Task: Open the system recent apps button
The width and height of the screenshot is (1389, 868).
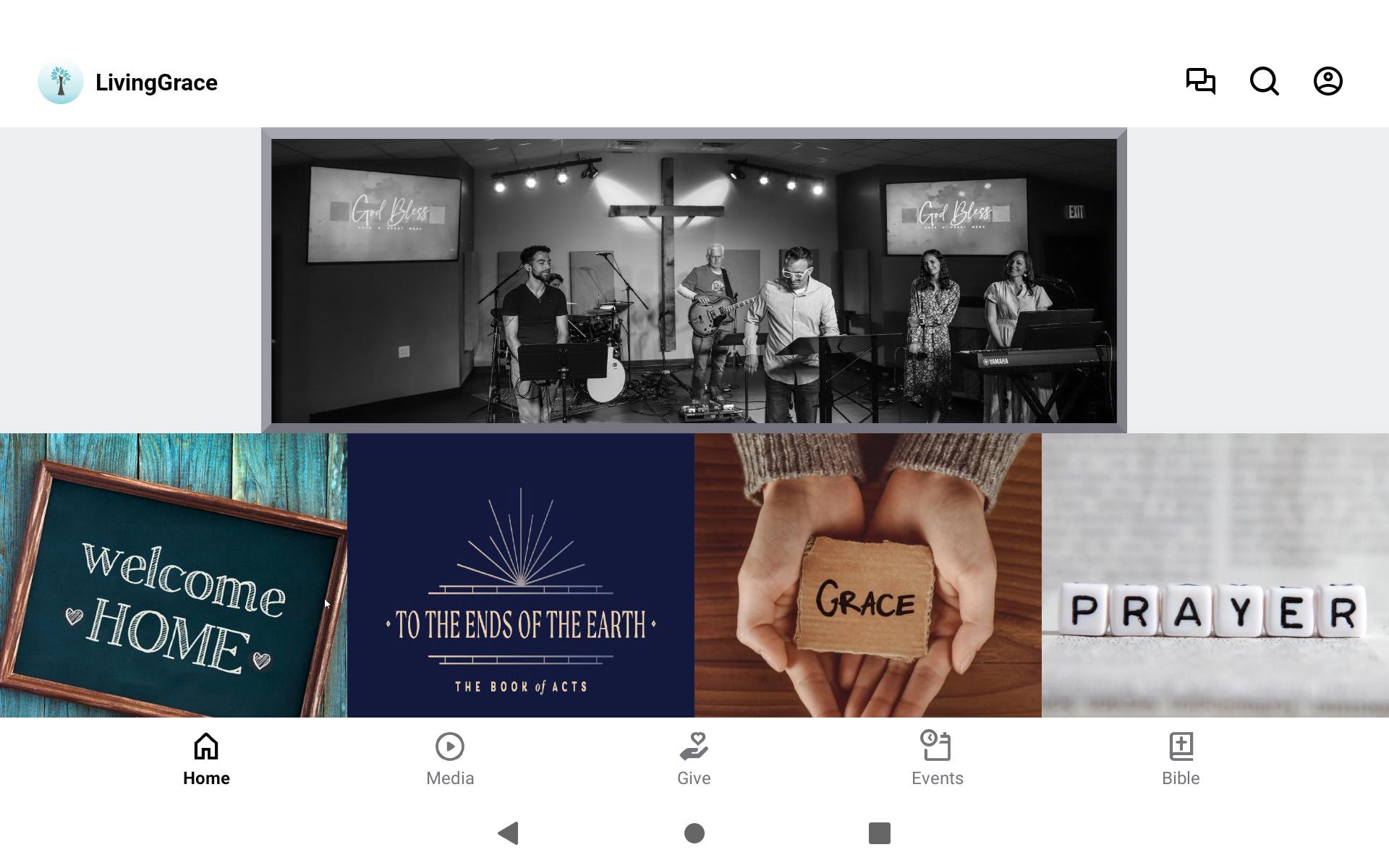Action: [x=879, y=833]
